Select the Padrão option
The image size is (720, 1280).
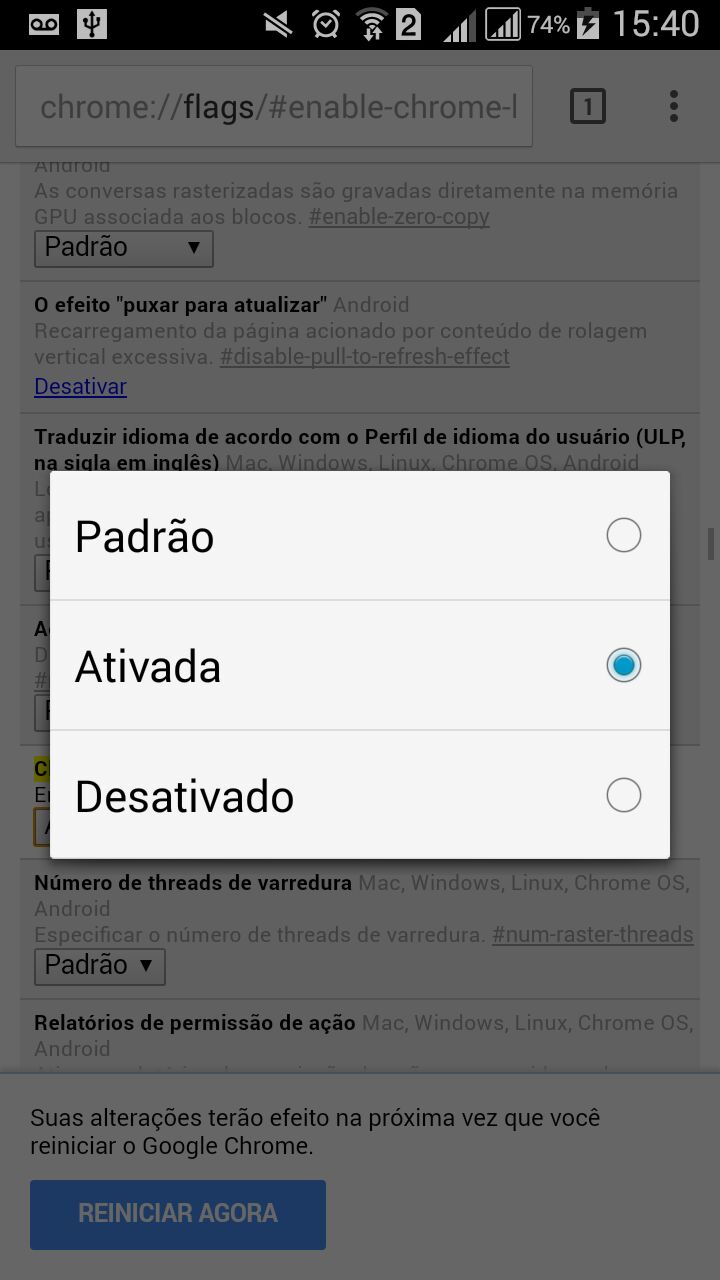[360, 536]
